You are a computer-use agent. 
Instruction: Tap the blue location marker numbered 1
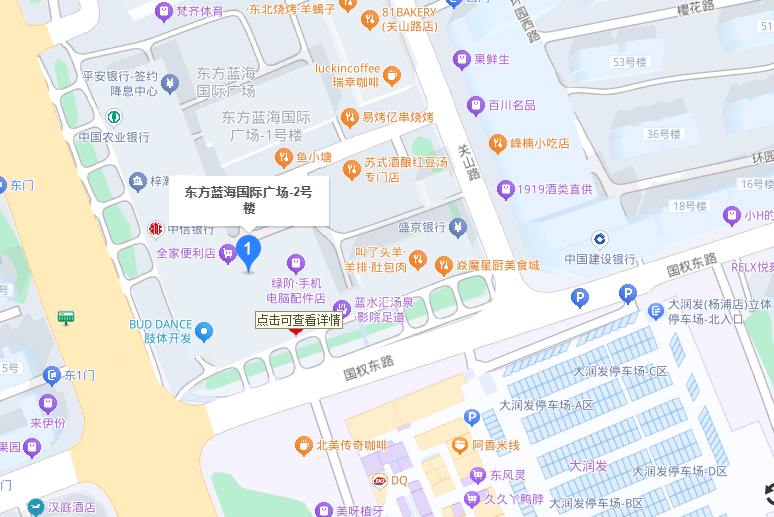248,248
